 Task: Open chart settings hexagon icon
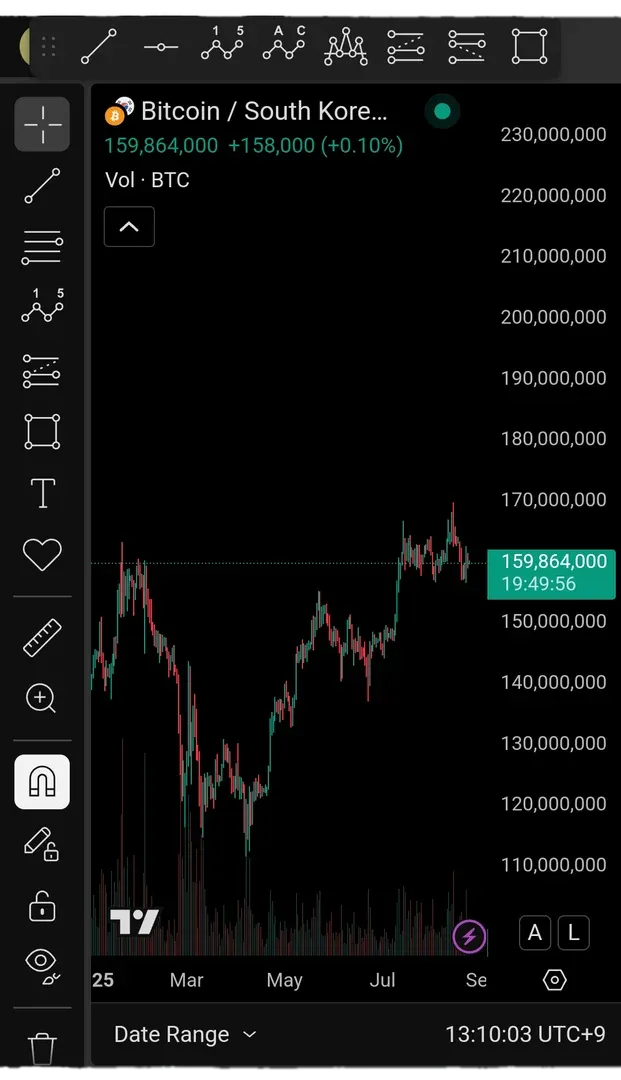[555, 980]
